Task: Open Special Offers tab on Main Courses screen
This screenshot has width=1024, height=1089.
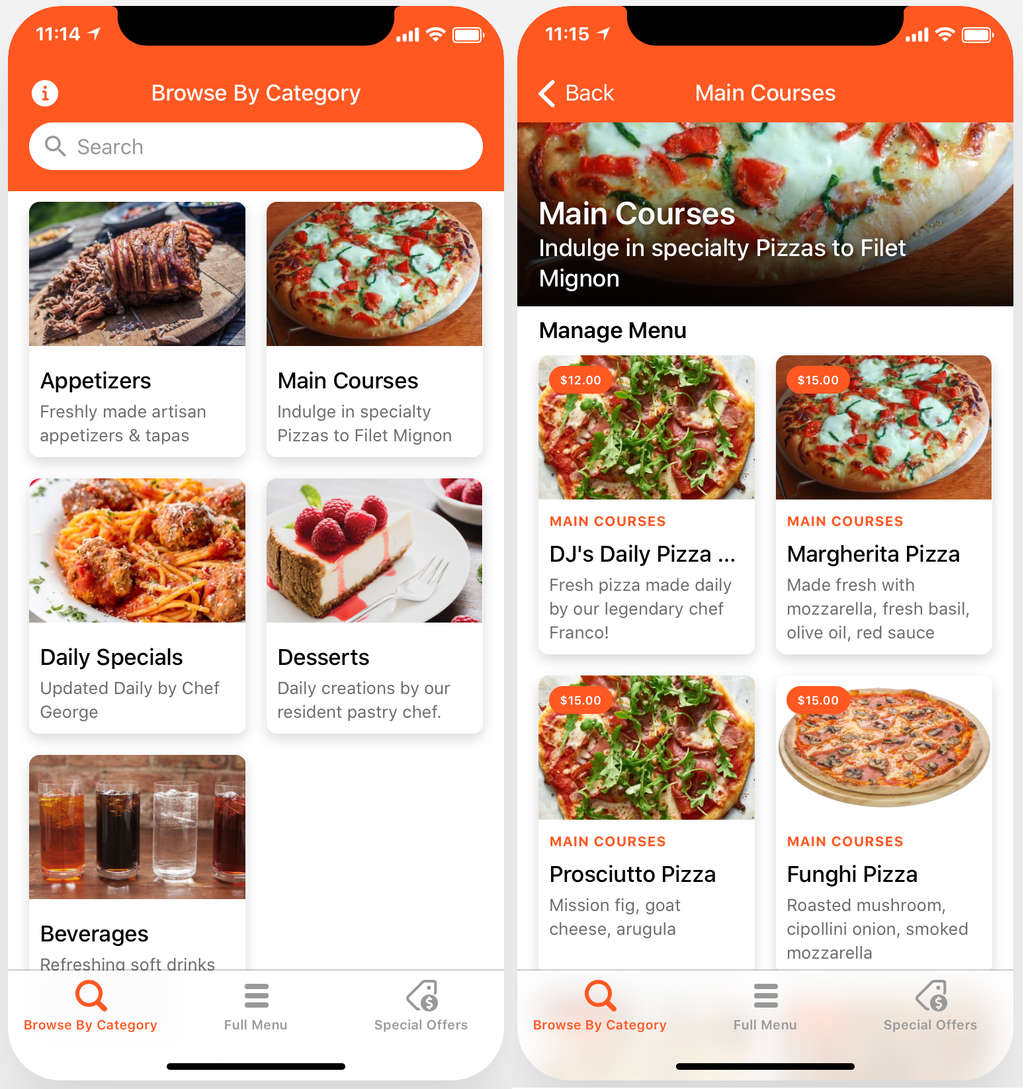Action: 930,1006
